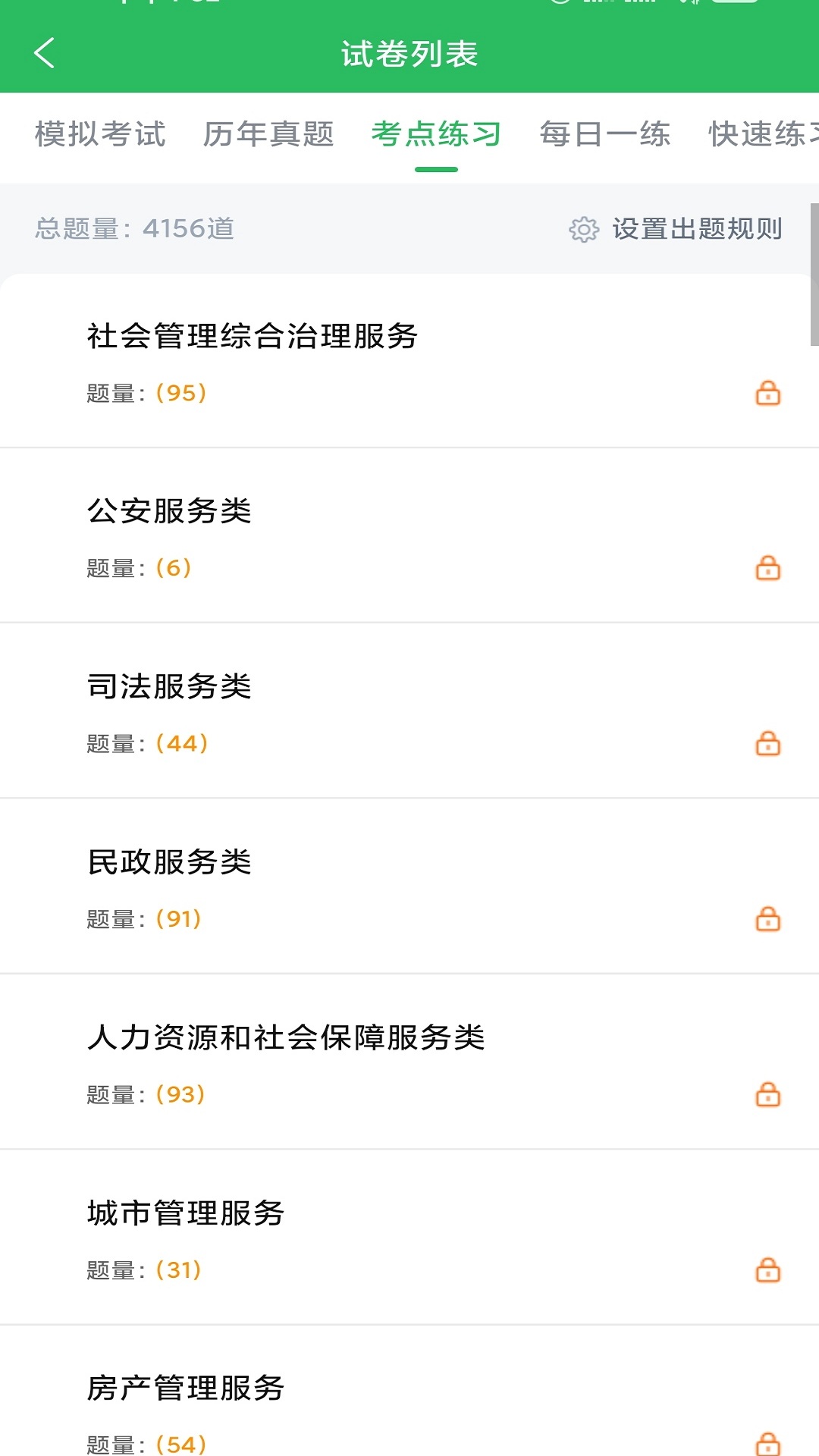Image resolution: width=819 pixels, height=1456 pixels.
Task: Open 设置出题规则 settings
Action: coord(697,229)
